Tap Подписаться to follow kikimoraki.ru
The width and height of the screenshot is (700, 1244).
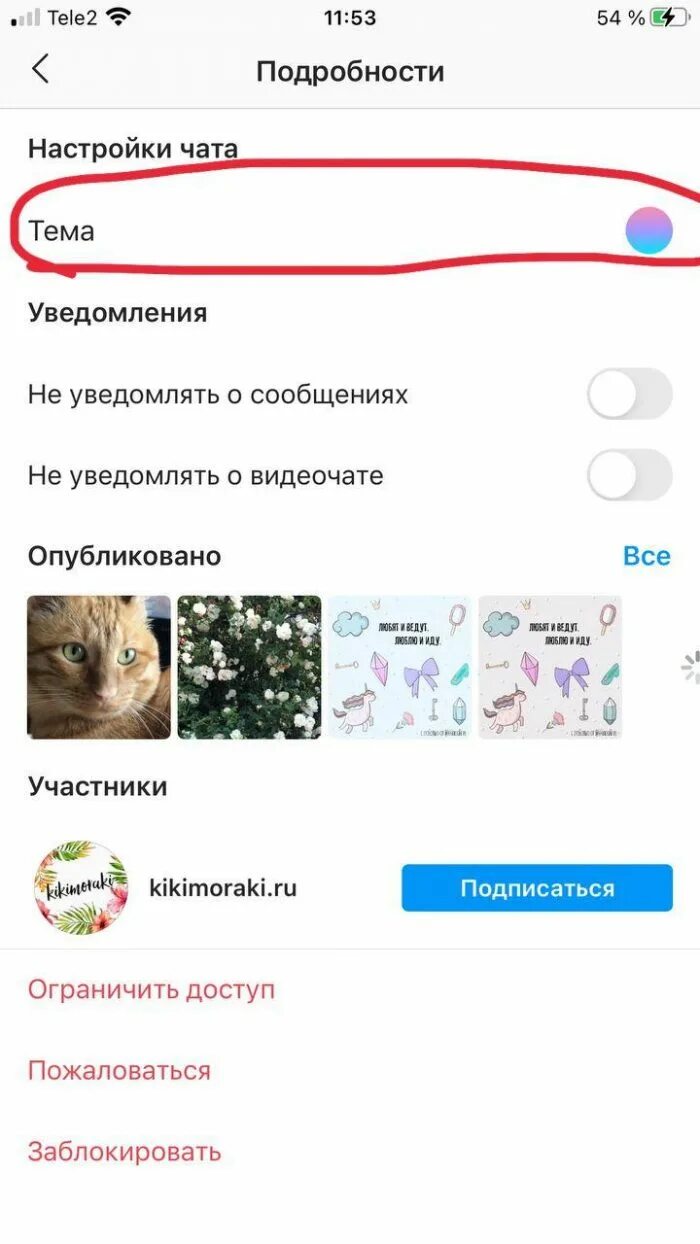pos(537,888)
